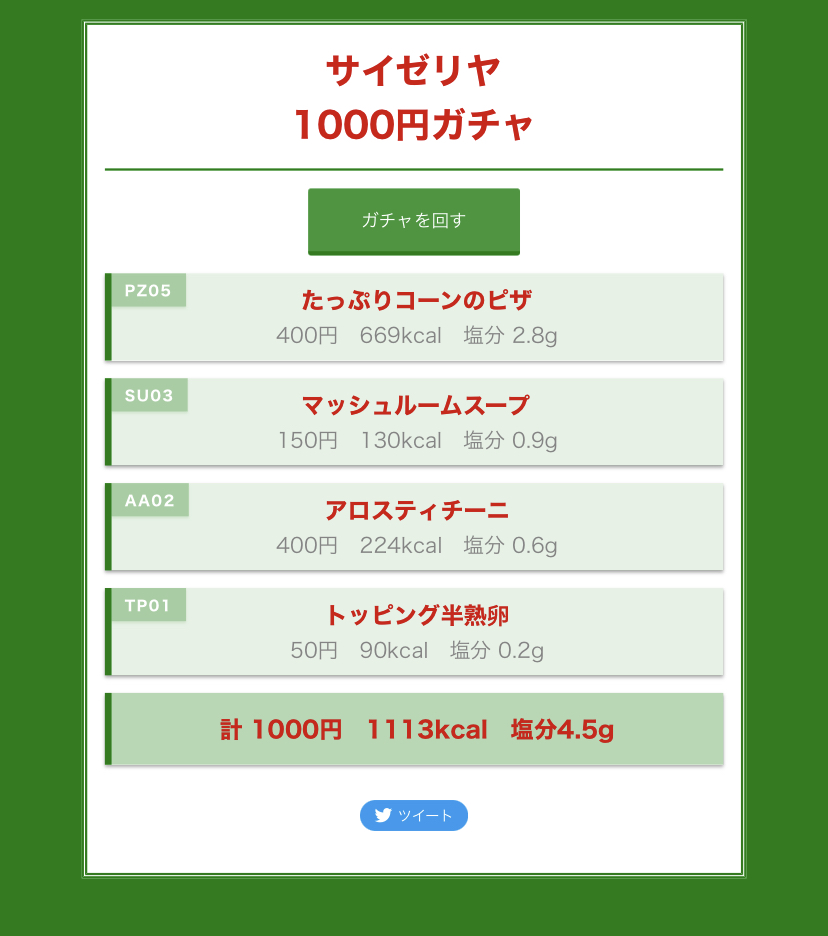Share the result with the ツイート button

[x=414, y=815]
